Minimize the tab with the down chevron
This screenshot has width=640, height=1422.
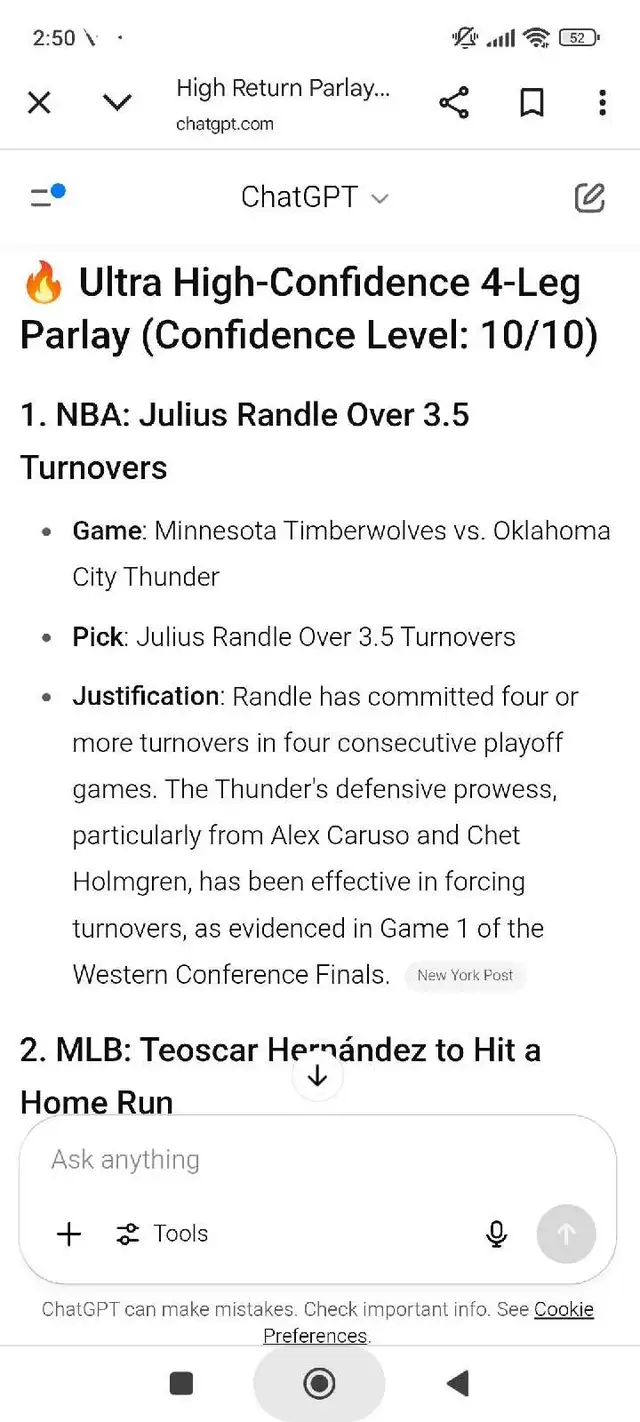click(x=117, y=102)
